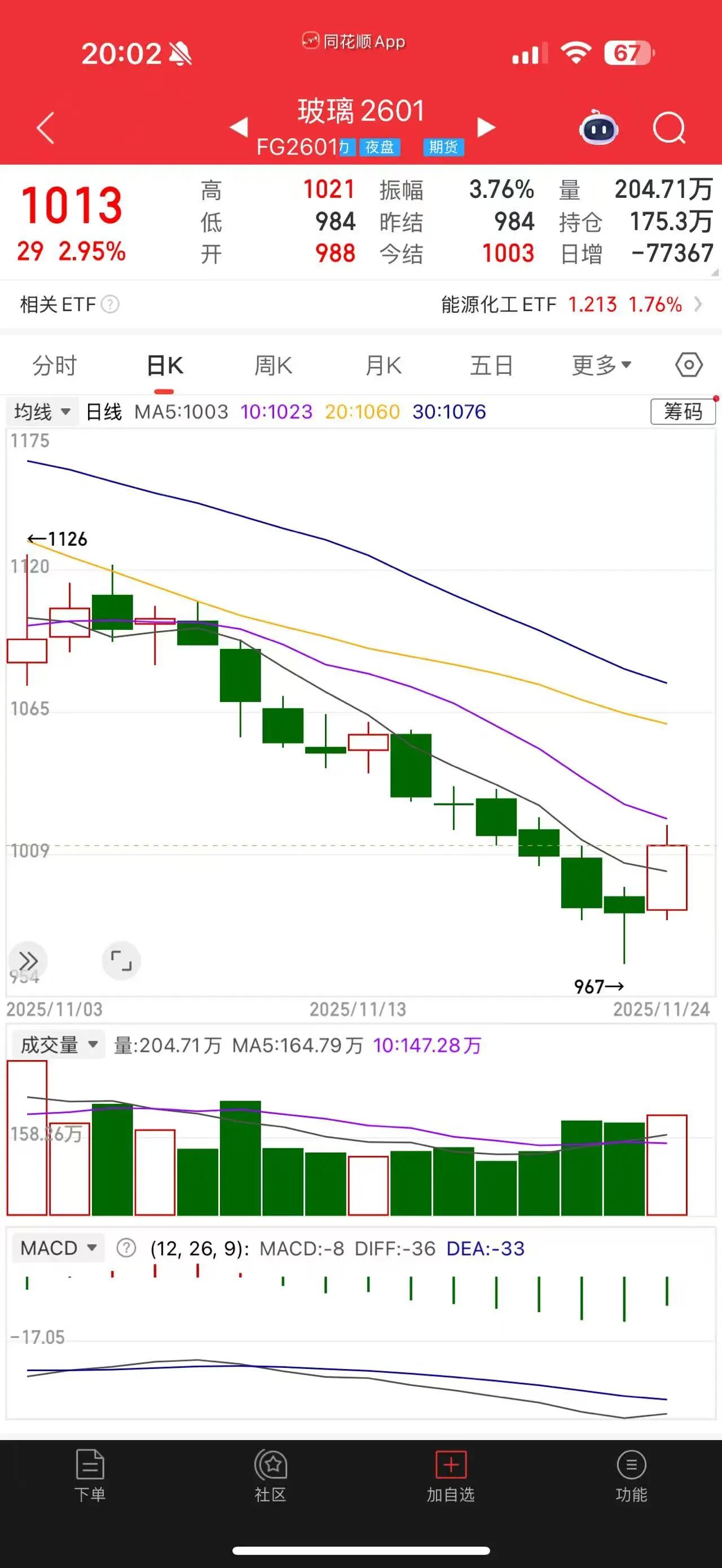
Task: Change the 均线 indicator dropdown
Action: coord(43,412)
